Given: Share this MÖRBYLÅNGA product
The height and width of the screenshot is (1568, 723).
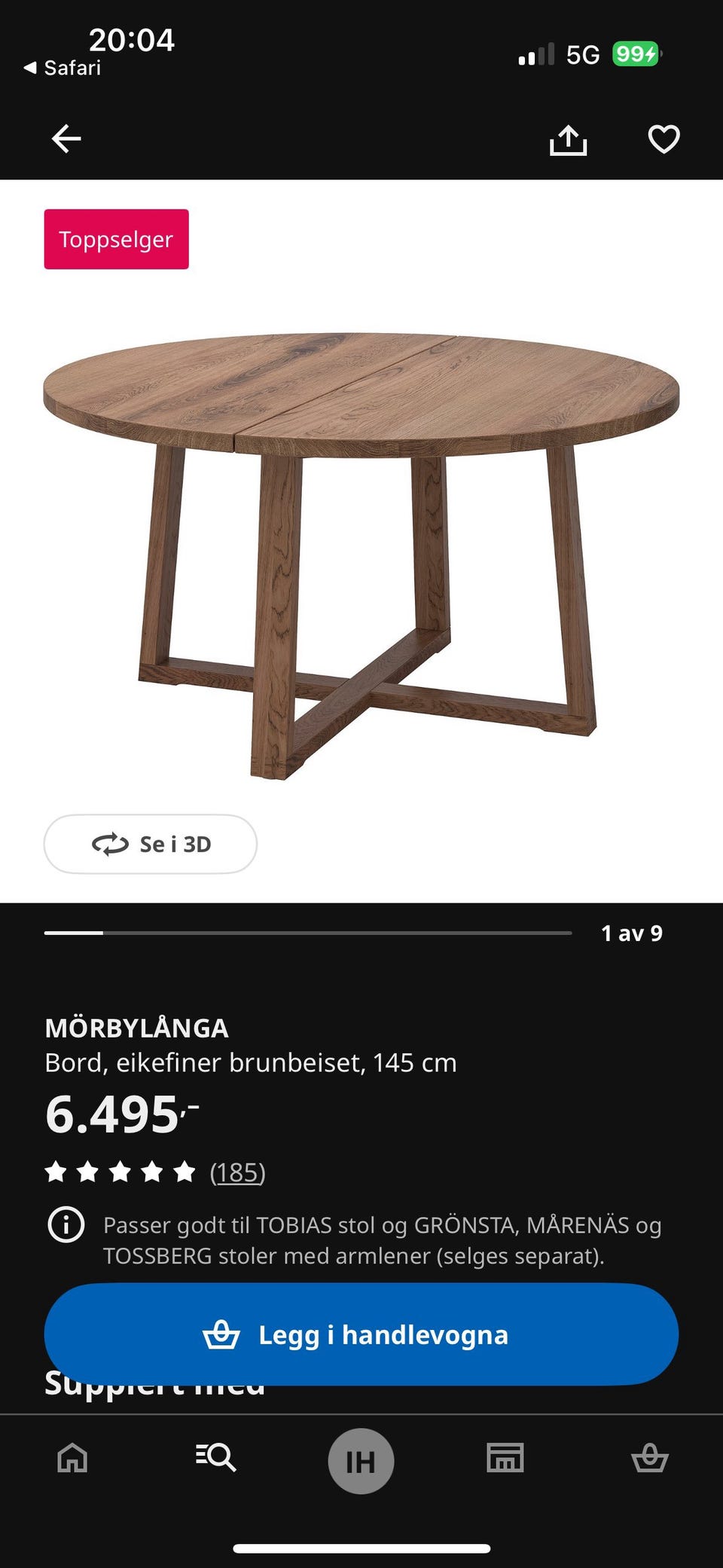Looking at the screenshot, I should coord(568,139).
